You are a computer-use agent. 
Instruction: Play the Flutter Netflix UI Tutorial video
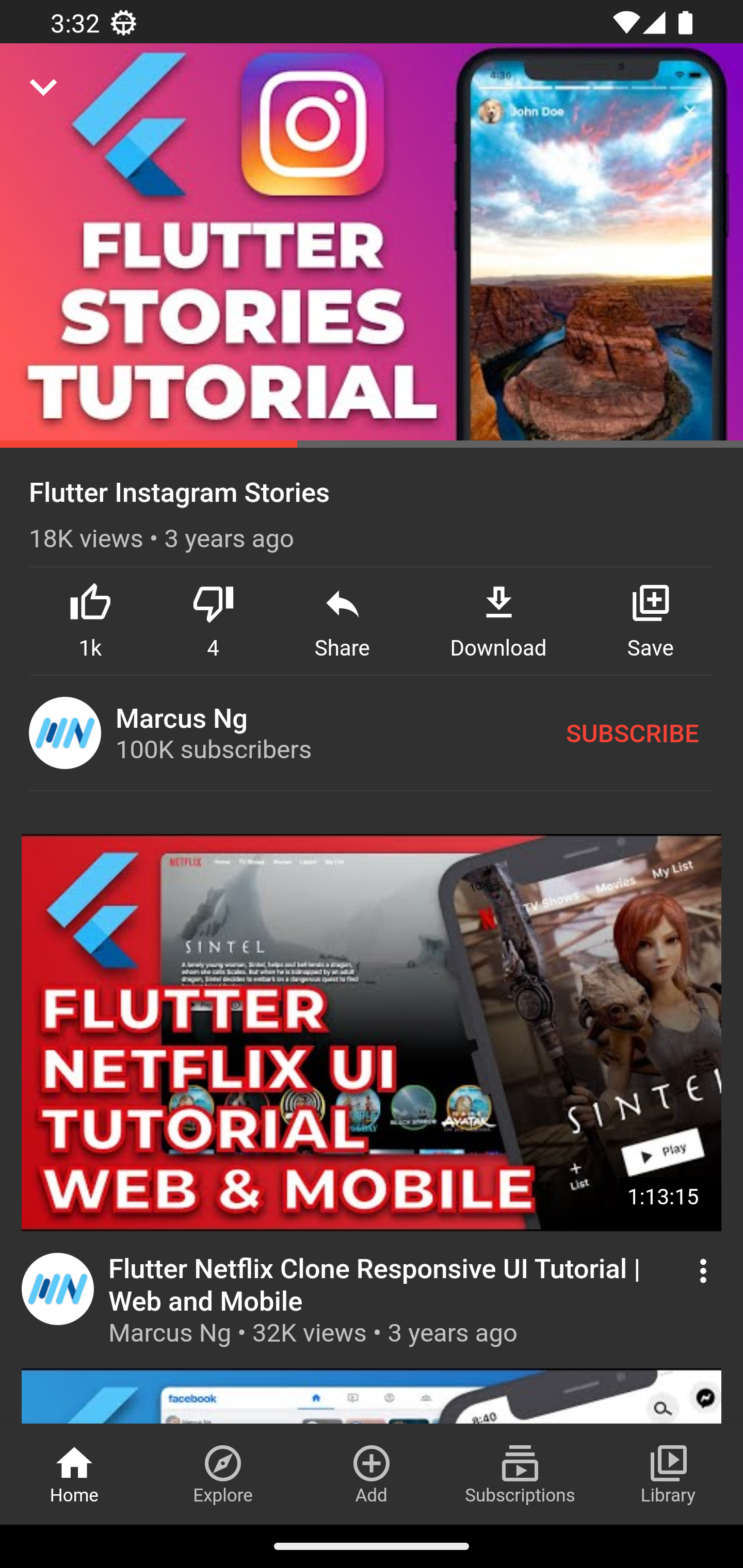point(372,1032)
